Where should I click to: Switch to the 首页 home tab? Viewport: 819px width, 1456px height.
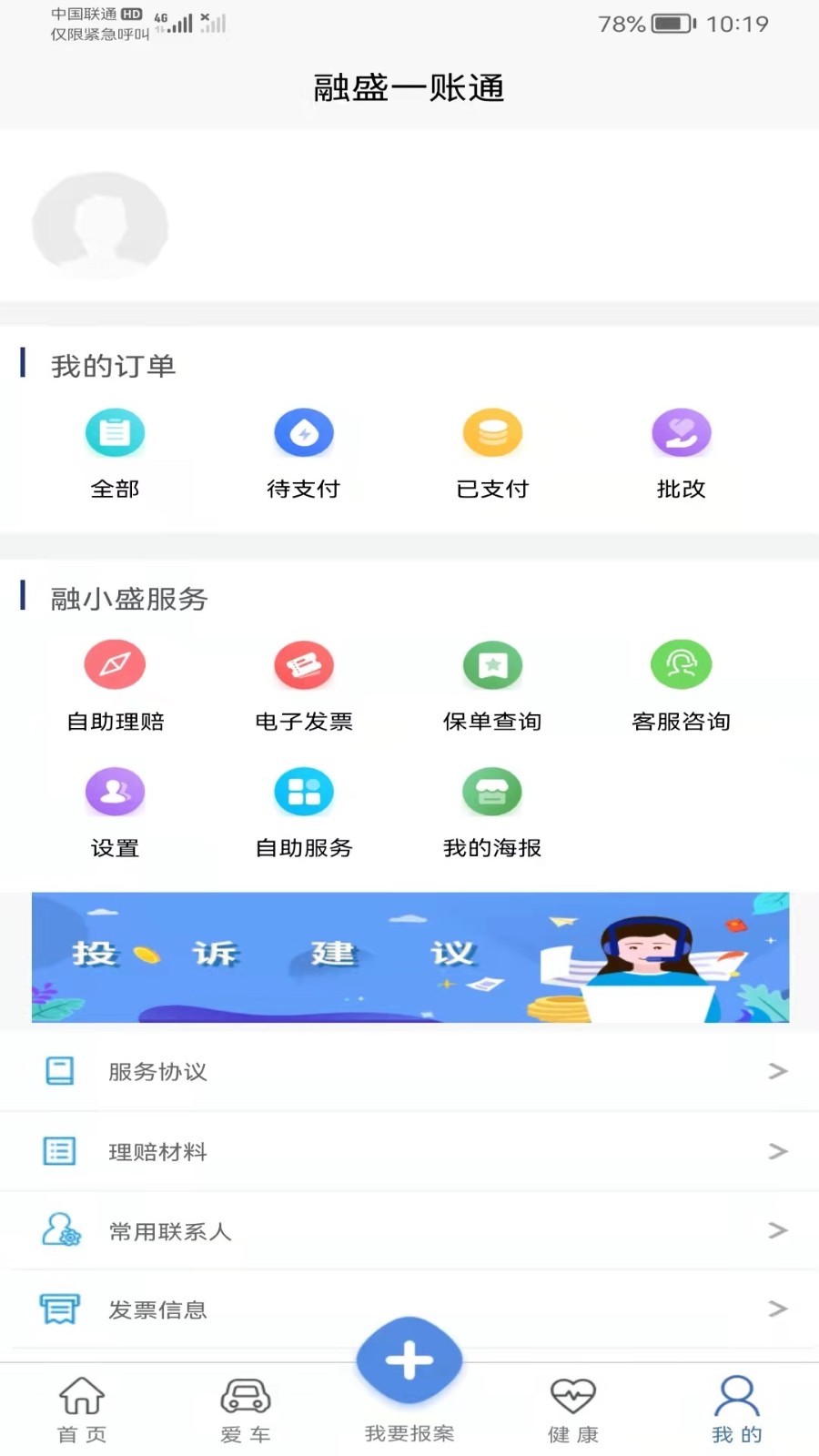point(81,1406)
